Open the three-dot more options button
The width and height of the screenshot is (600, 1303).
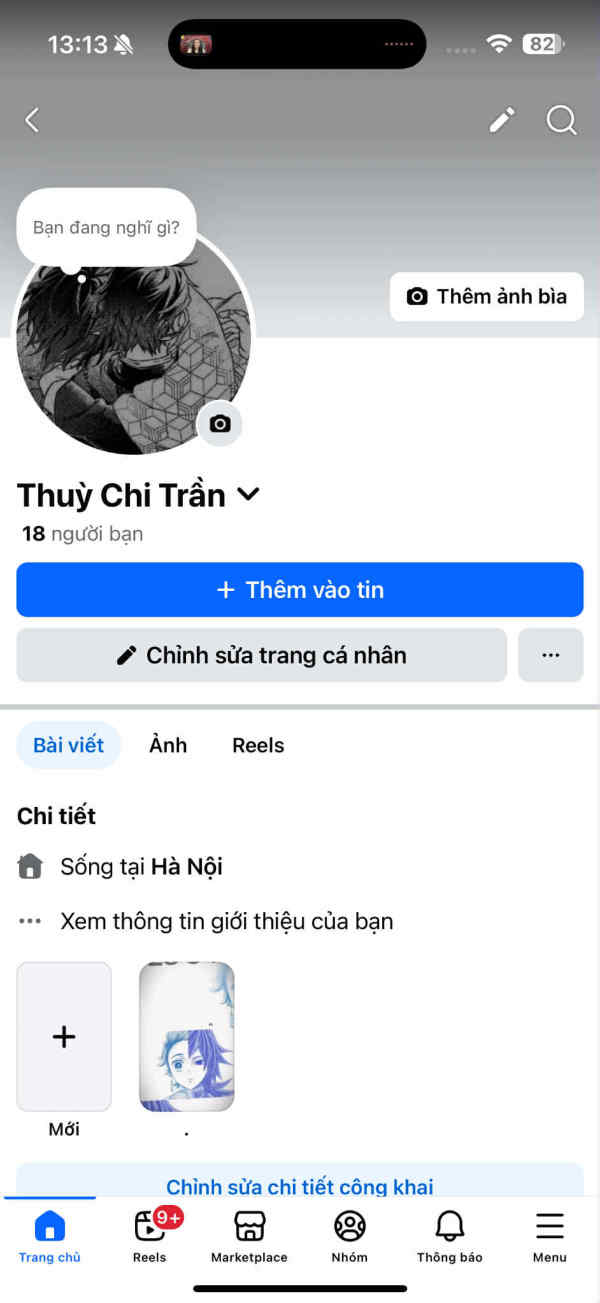tap(550, 656)
